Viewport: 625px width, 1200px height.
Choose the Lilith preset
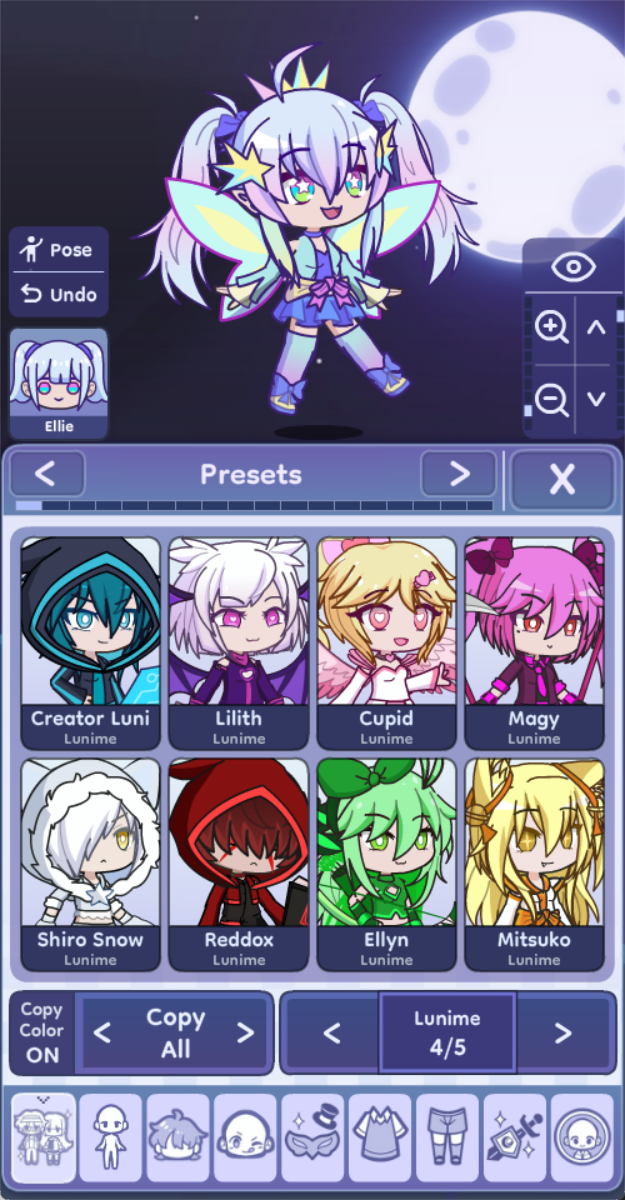(238, 642)
